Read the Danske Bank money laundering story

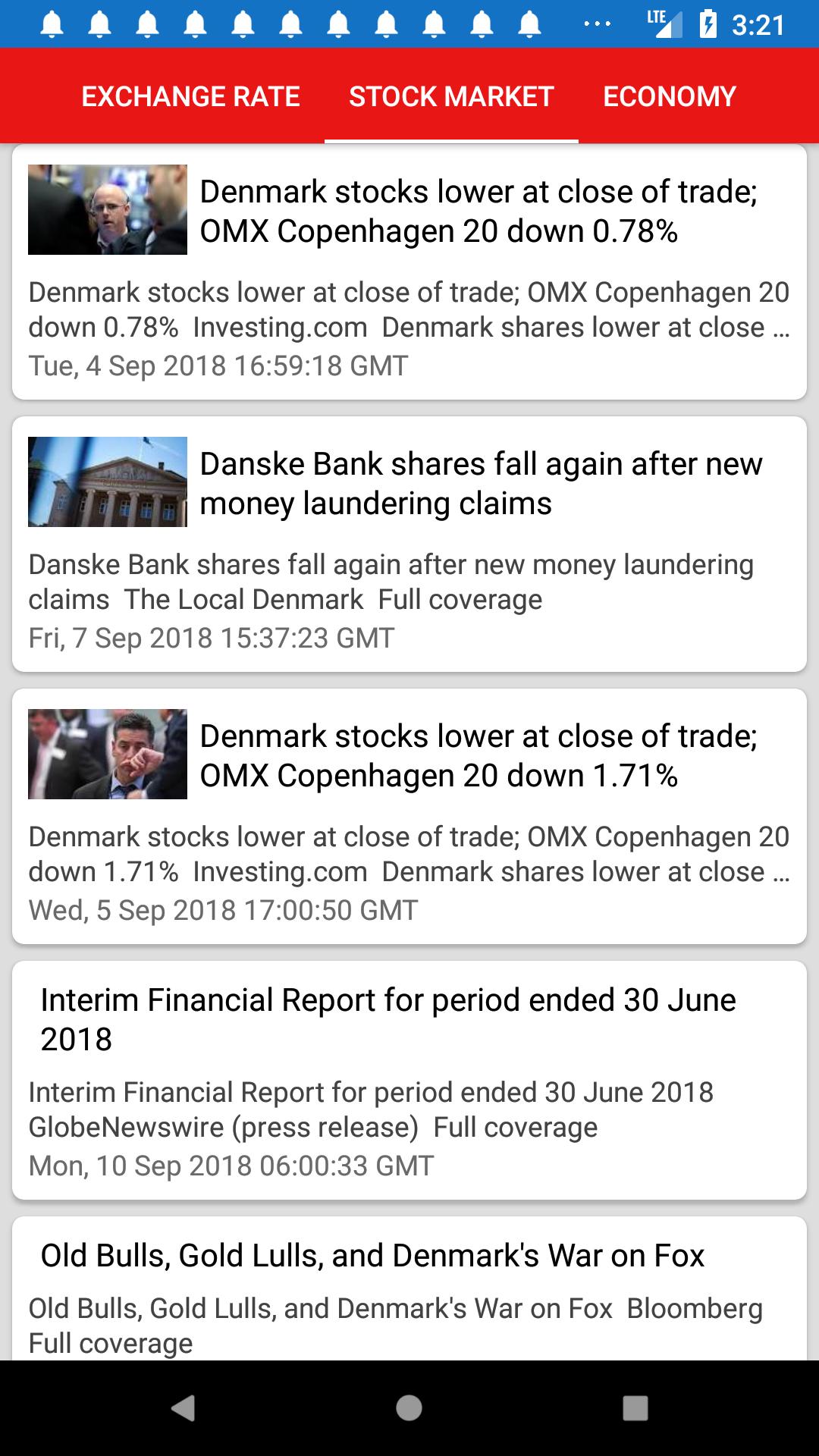coord(409,544)
